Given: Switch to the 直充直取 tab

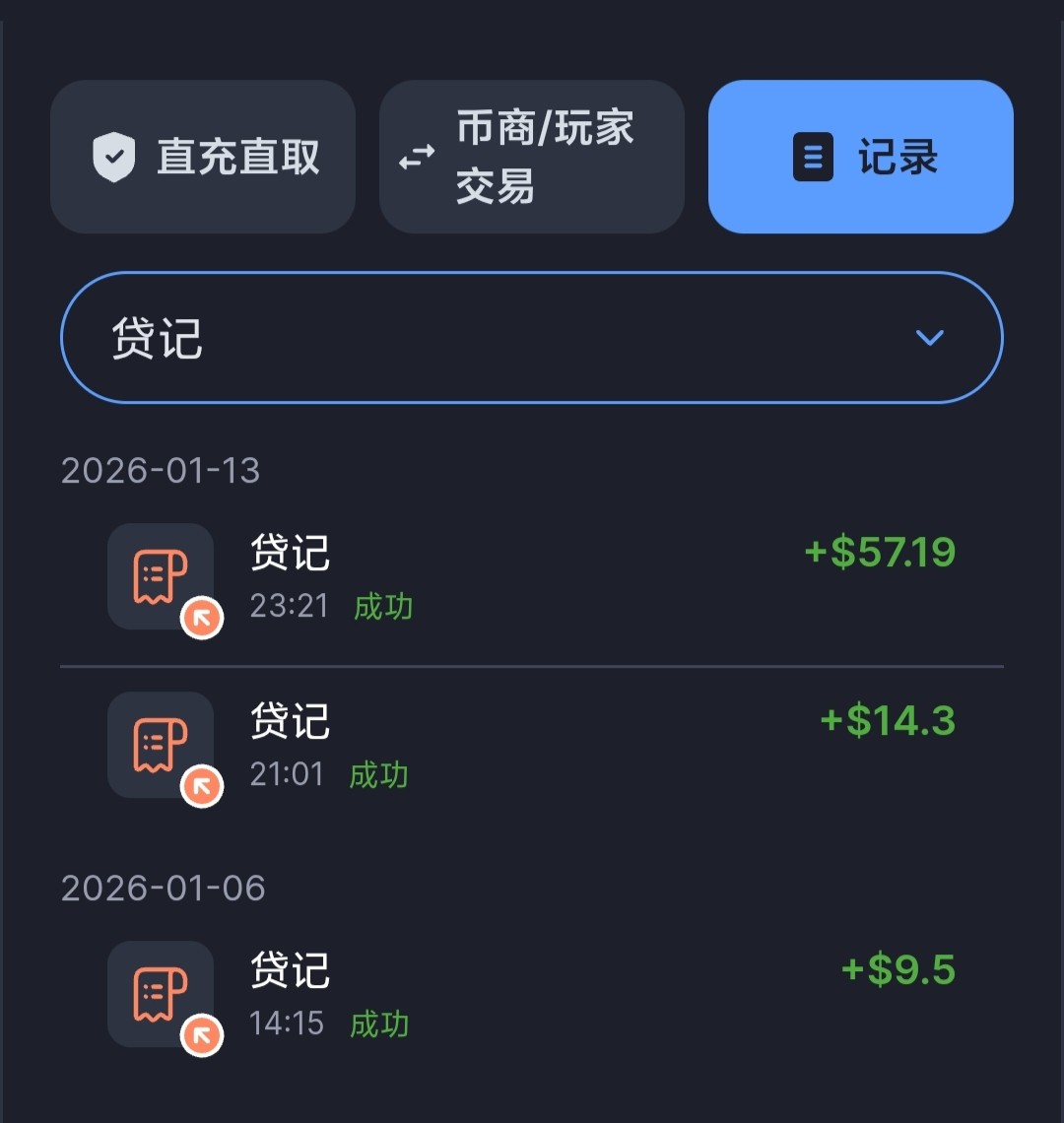Looking at the screenshot, I should [203, 157].
